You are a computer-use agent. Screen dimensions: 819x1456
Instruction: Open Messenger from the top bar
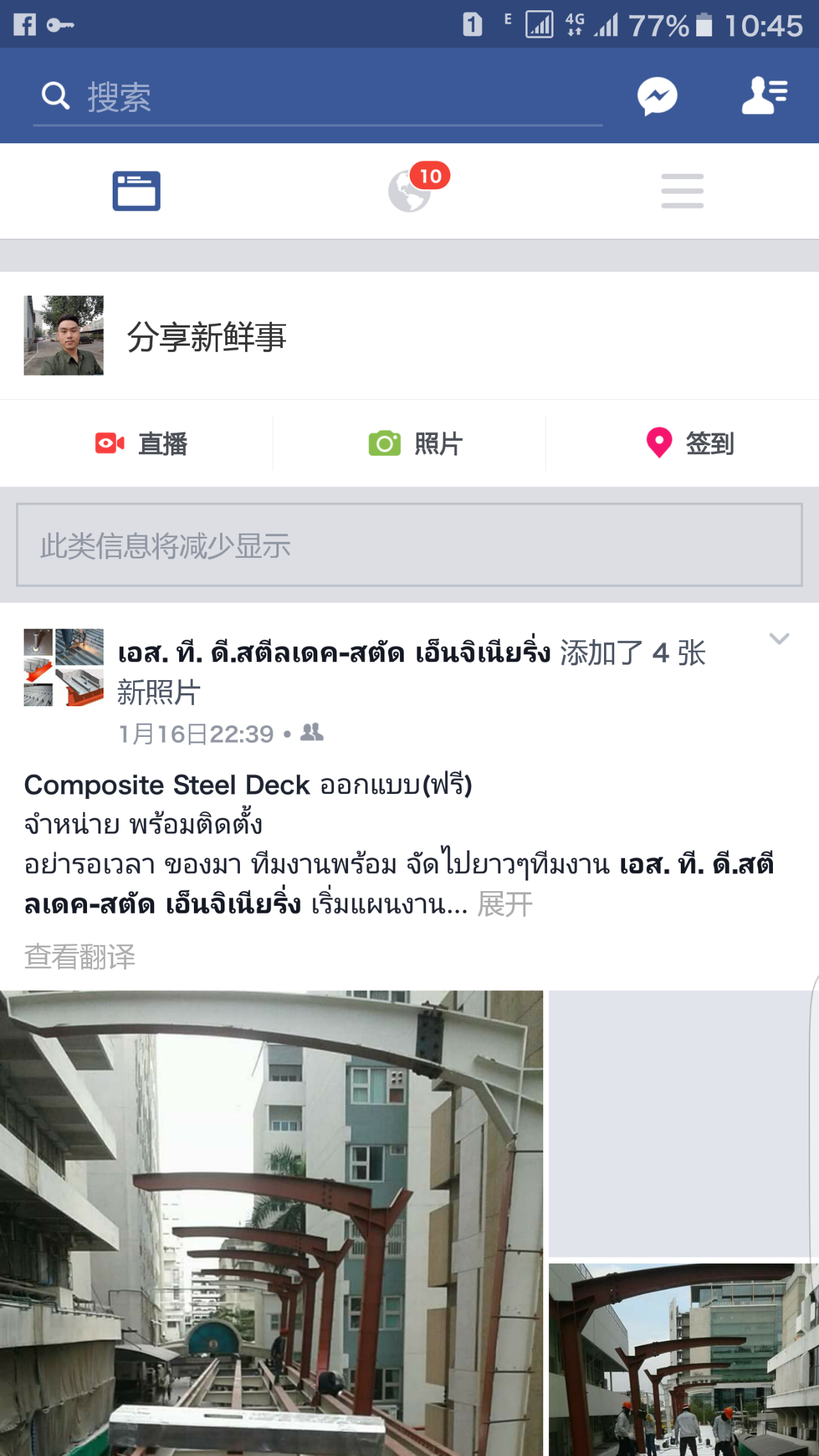tap(657, 97)
